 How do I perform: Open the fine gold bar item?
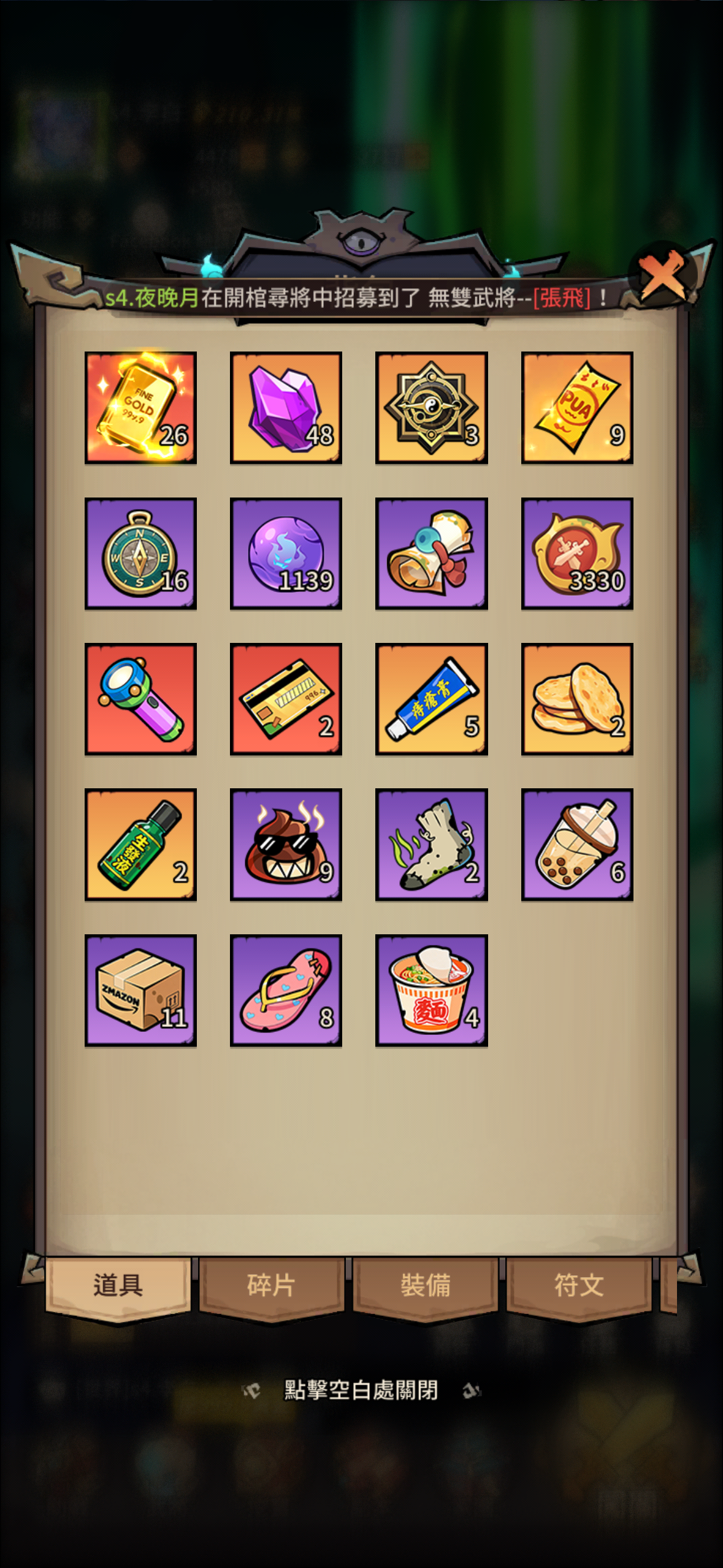coord(140,407)
